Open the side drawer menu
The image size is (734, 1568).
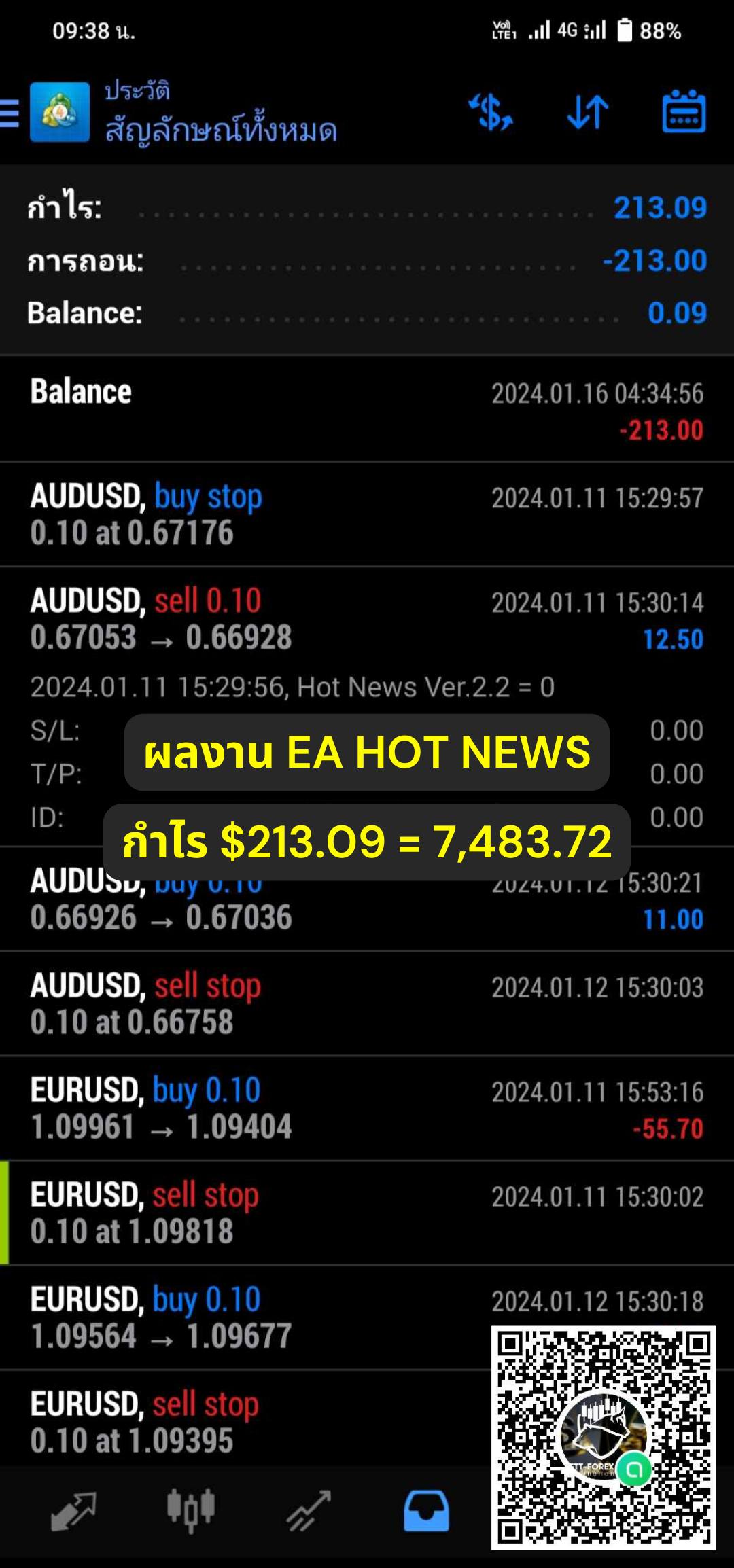click(10, 113)
